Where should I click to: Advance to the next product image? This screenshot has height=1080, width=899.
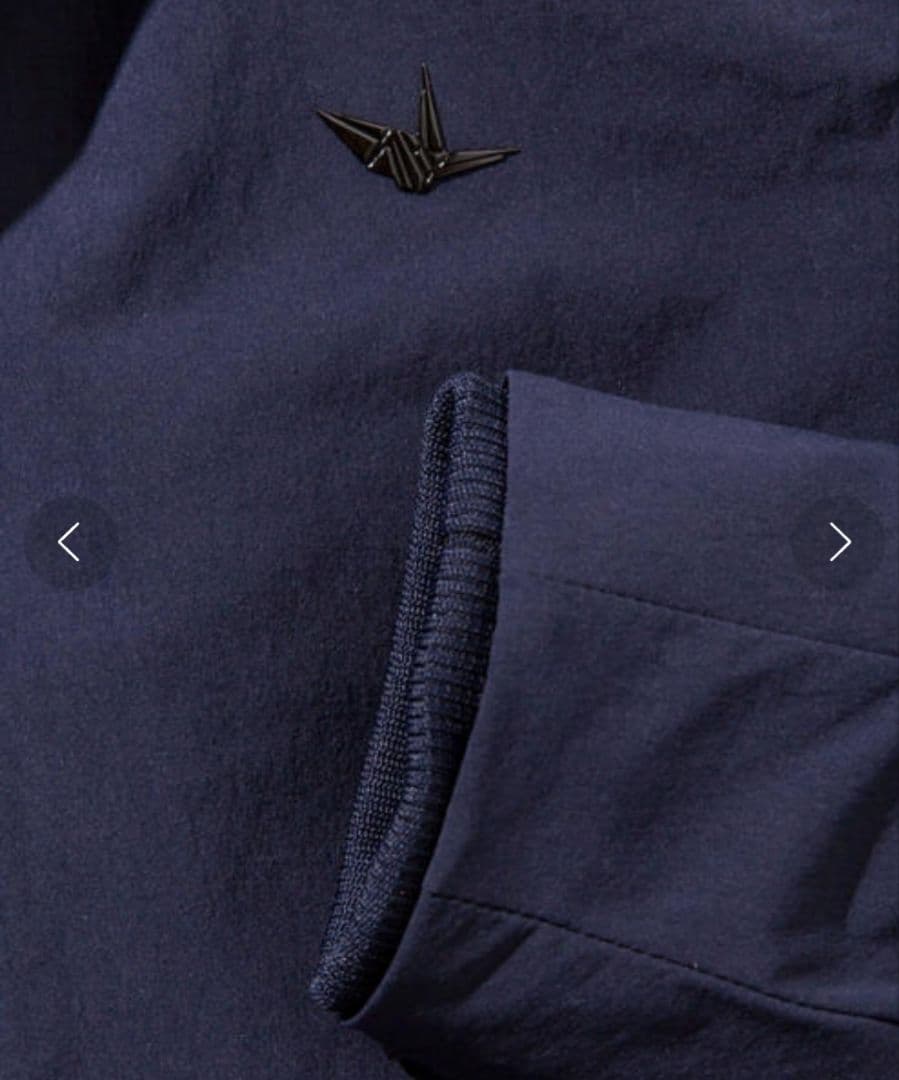(x=838, y=542)
